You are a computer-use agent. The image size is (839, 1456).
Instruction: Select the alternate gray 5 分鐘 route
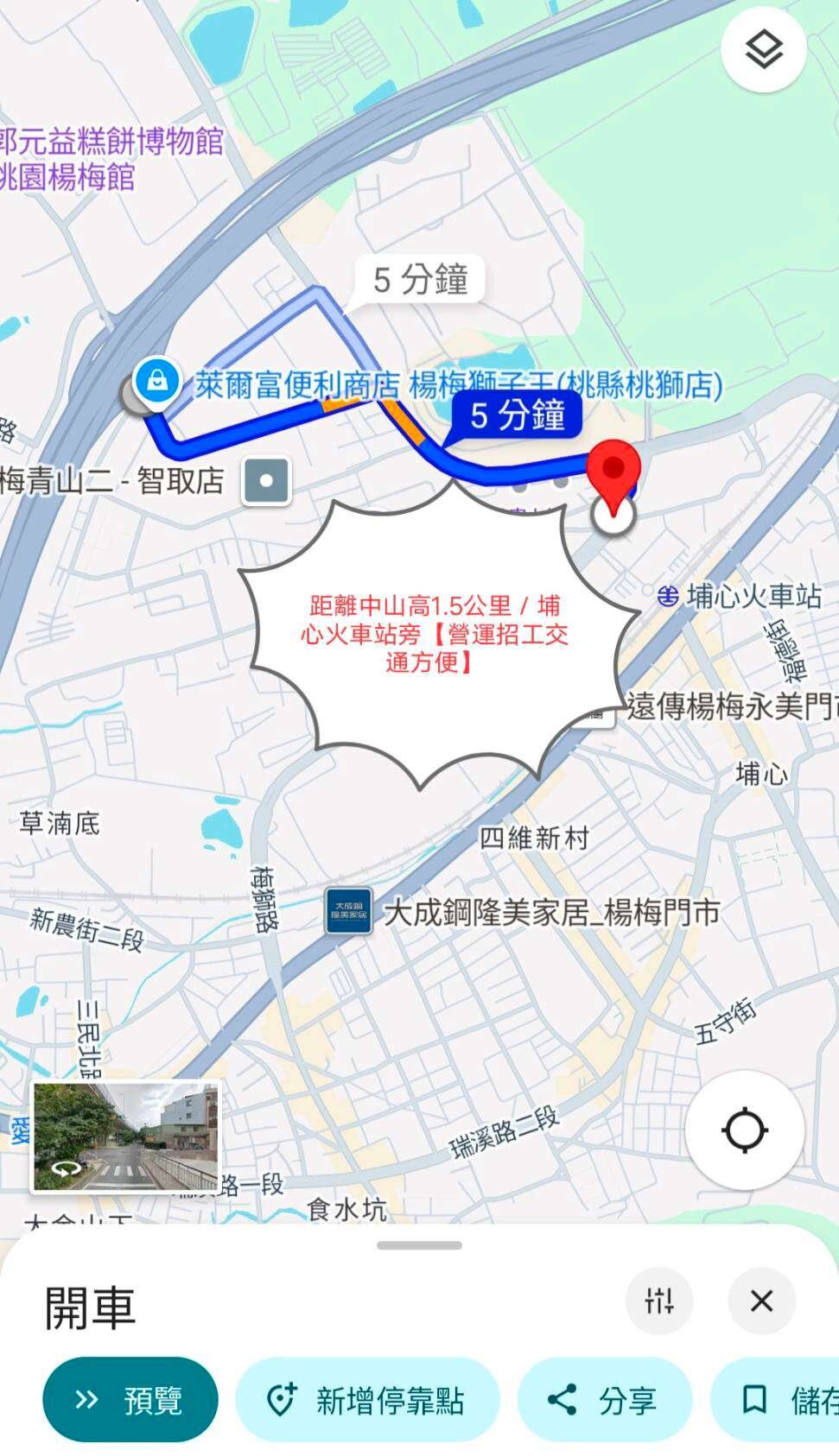pos(420,280)
